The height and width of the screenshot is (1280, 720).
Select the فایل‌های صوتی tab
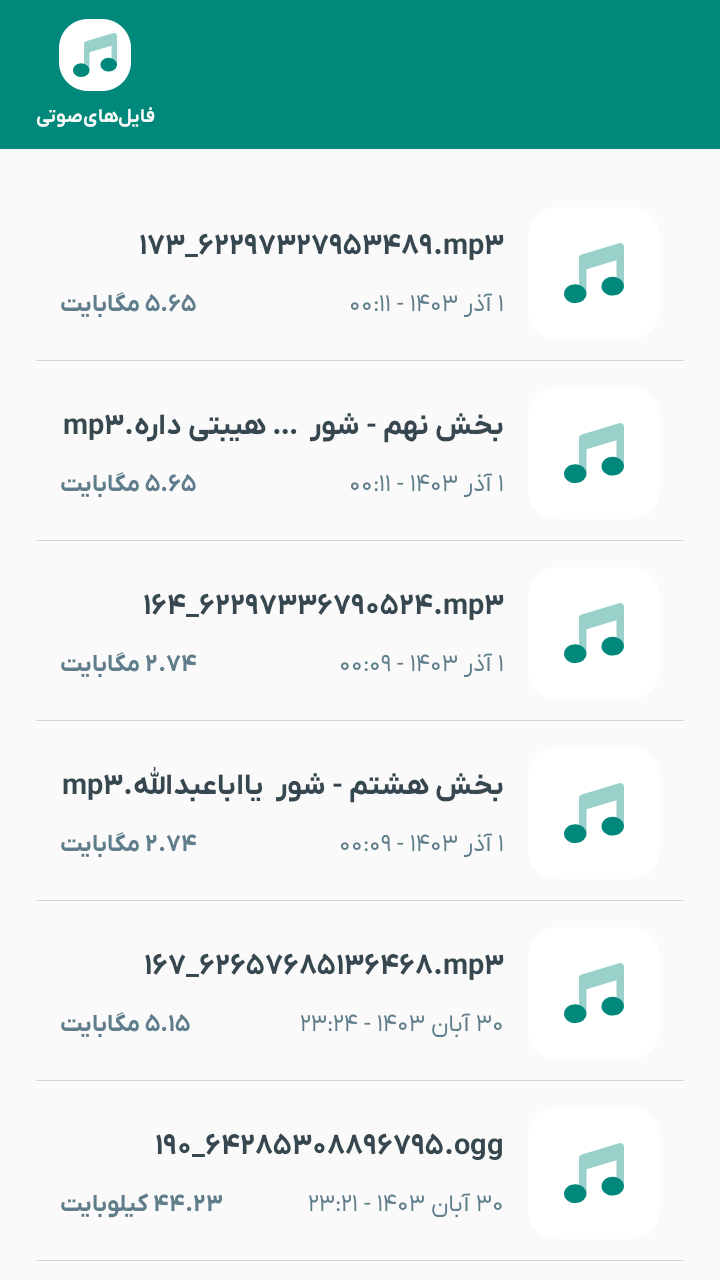(96, 74)
